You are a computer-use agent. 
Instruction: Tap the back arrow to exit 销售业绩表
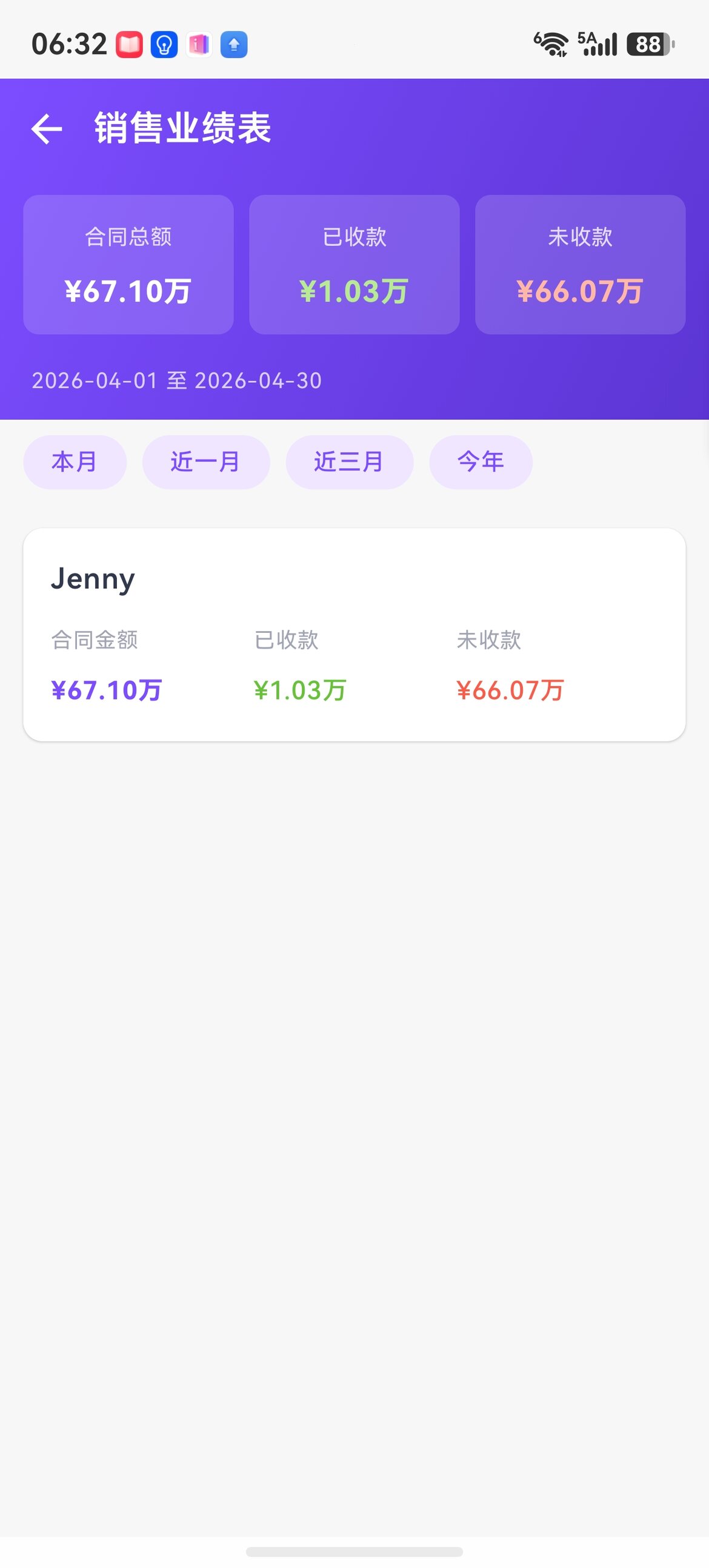pyautogui.click(x=47, y=128)
